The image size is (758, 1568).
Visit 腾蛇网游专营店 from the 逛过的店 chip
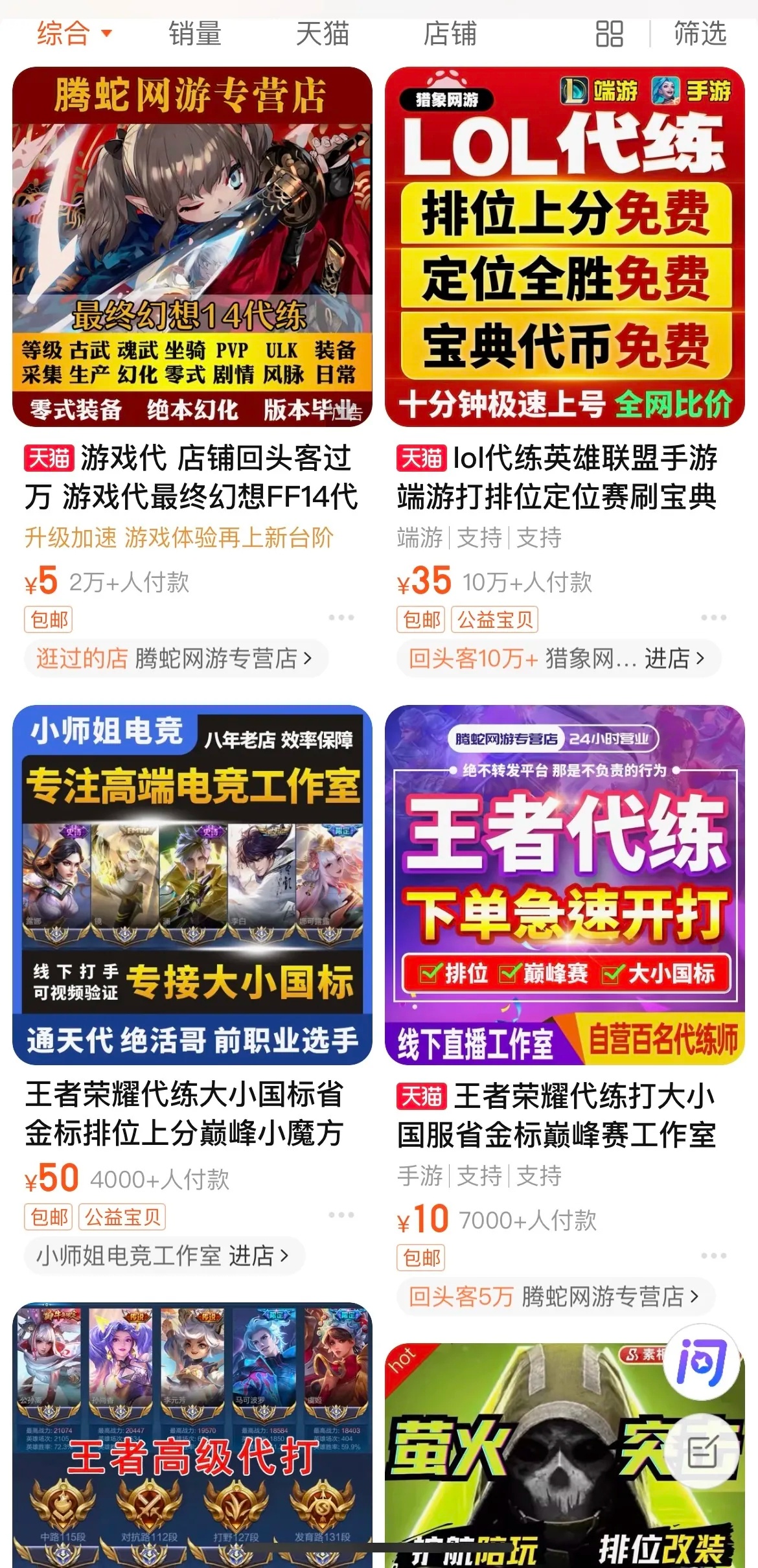click(175, 659)
